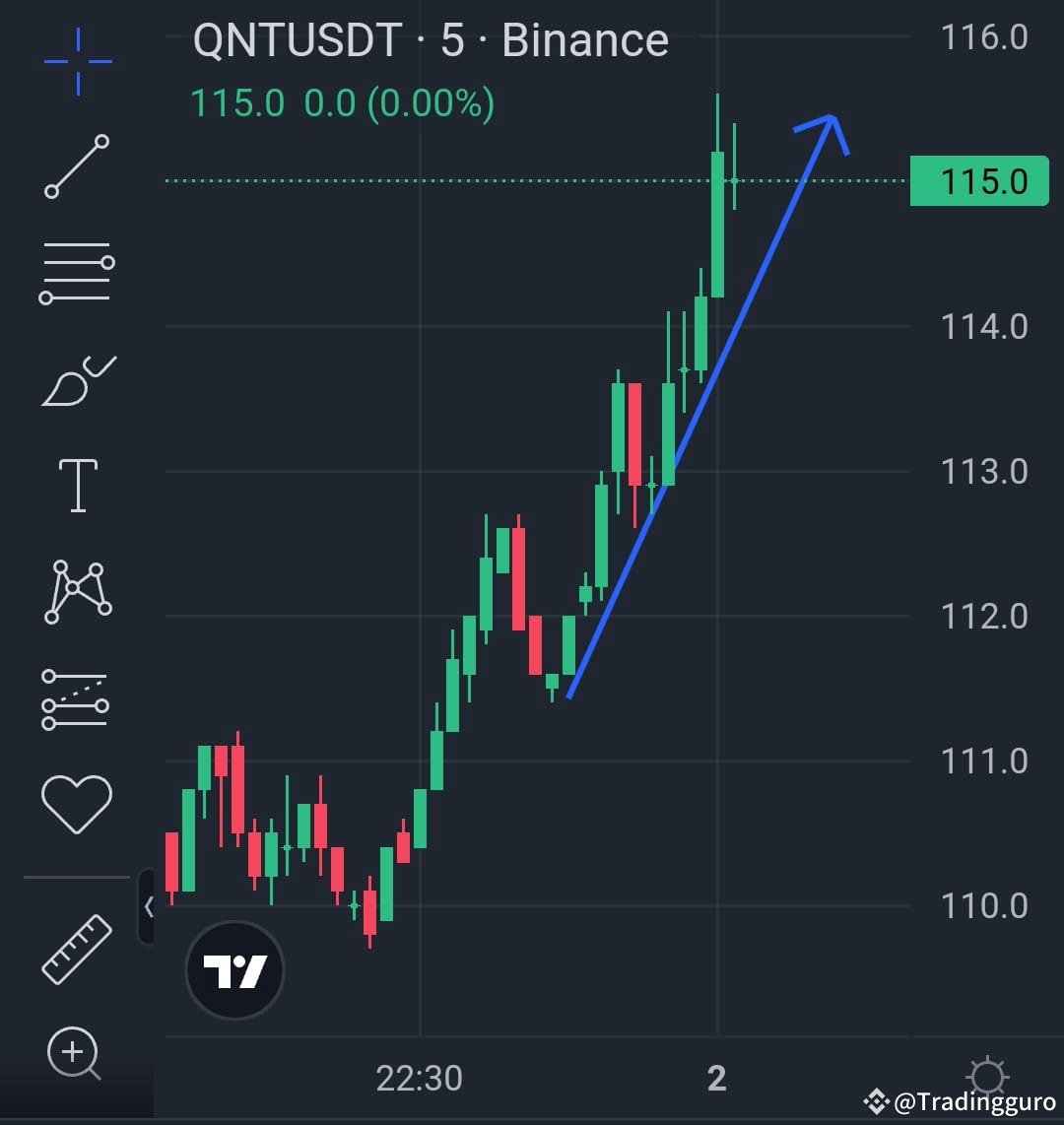Click the TradingView logo watermark
Image resolution: width=1064 pixels, height=1125 pixels.
pyautogui.click(x=233, y=969)
